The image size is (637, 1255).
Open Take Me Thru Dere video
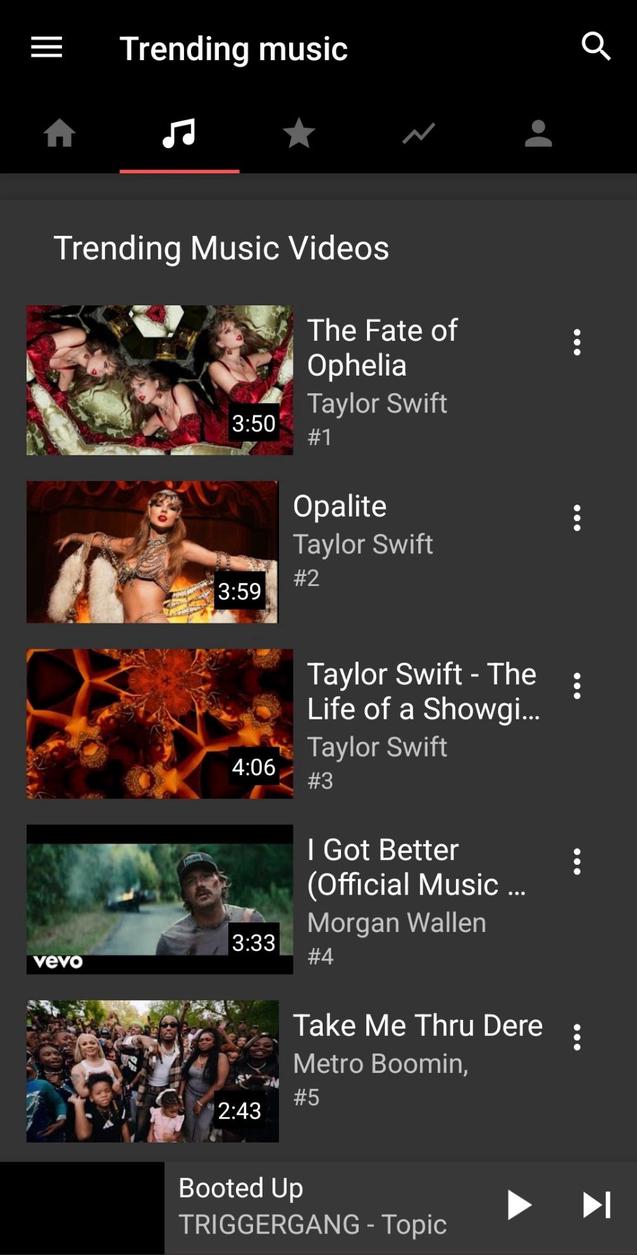coord(152,1071)
